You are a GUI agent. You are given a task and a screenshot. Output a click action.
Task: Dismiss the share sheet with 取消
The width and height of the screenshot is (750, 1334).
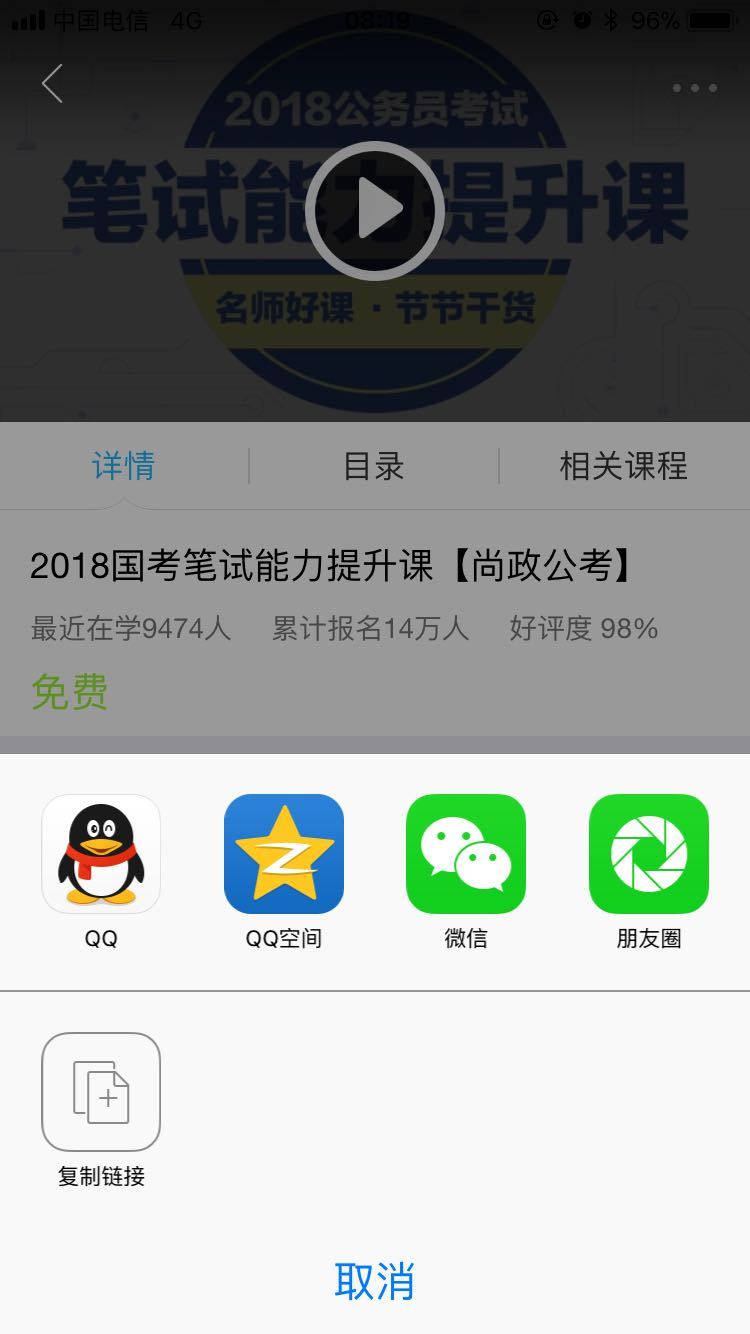(x=375, y=1281)
